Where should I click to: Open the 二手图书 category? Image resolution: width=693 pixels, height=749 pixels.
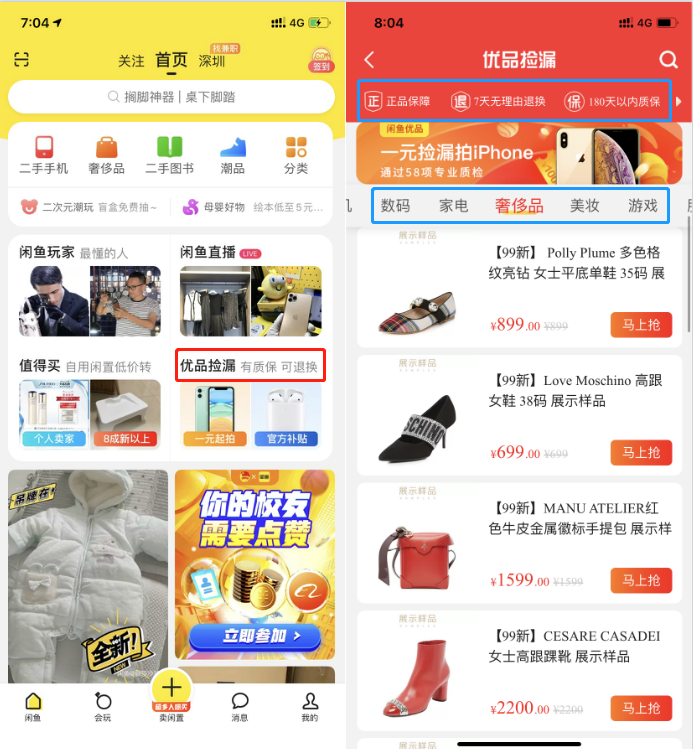[169, 155]
